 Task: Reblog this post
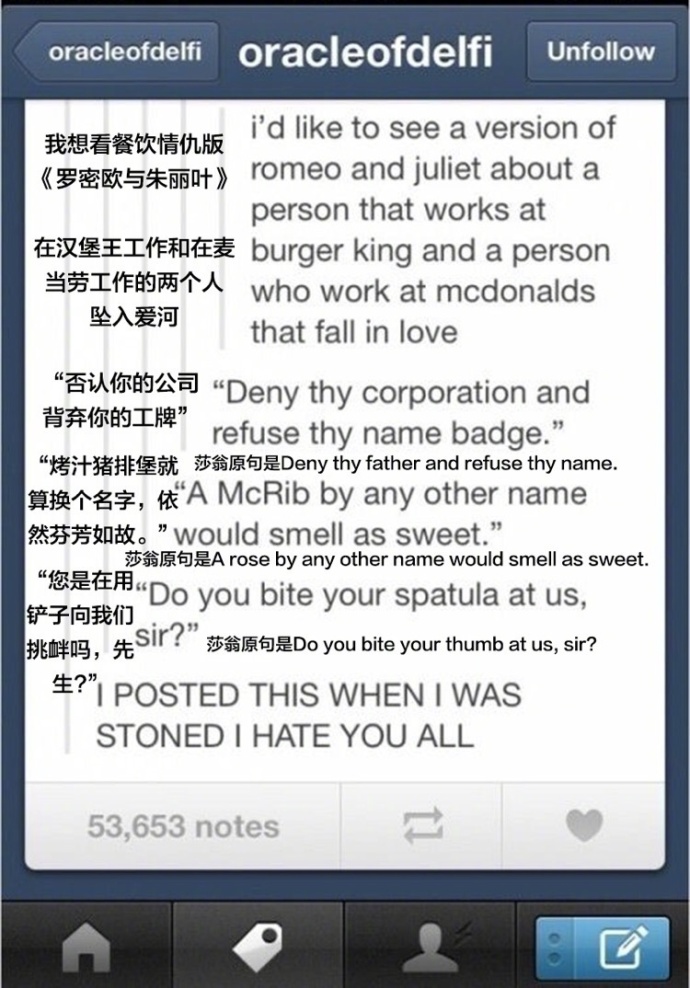tap(424, 826)
